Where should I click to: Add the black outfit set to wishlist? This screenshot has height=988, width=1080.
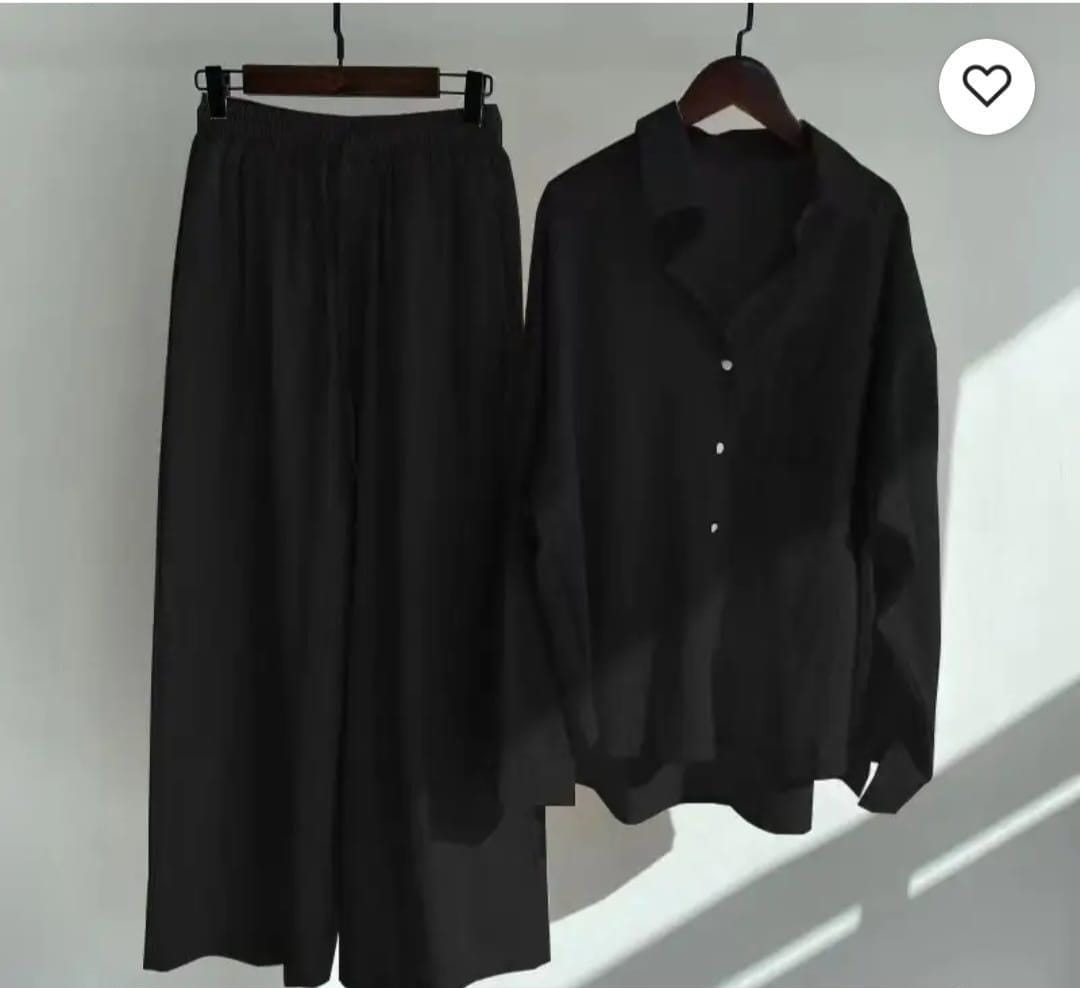click(x=986, y=87)
